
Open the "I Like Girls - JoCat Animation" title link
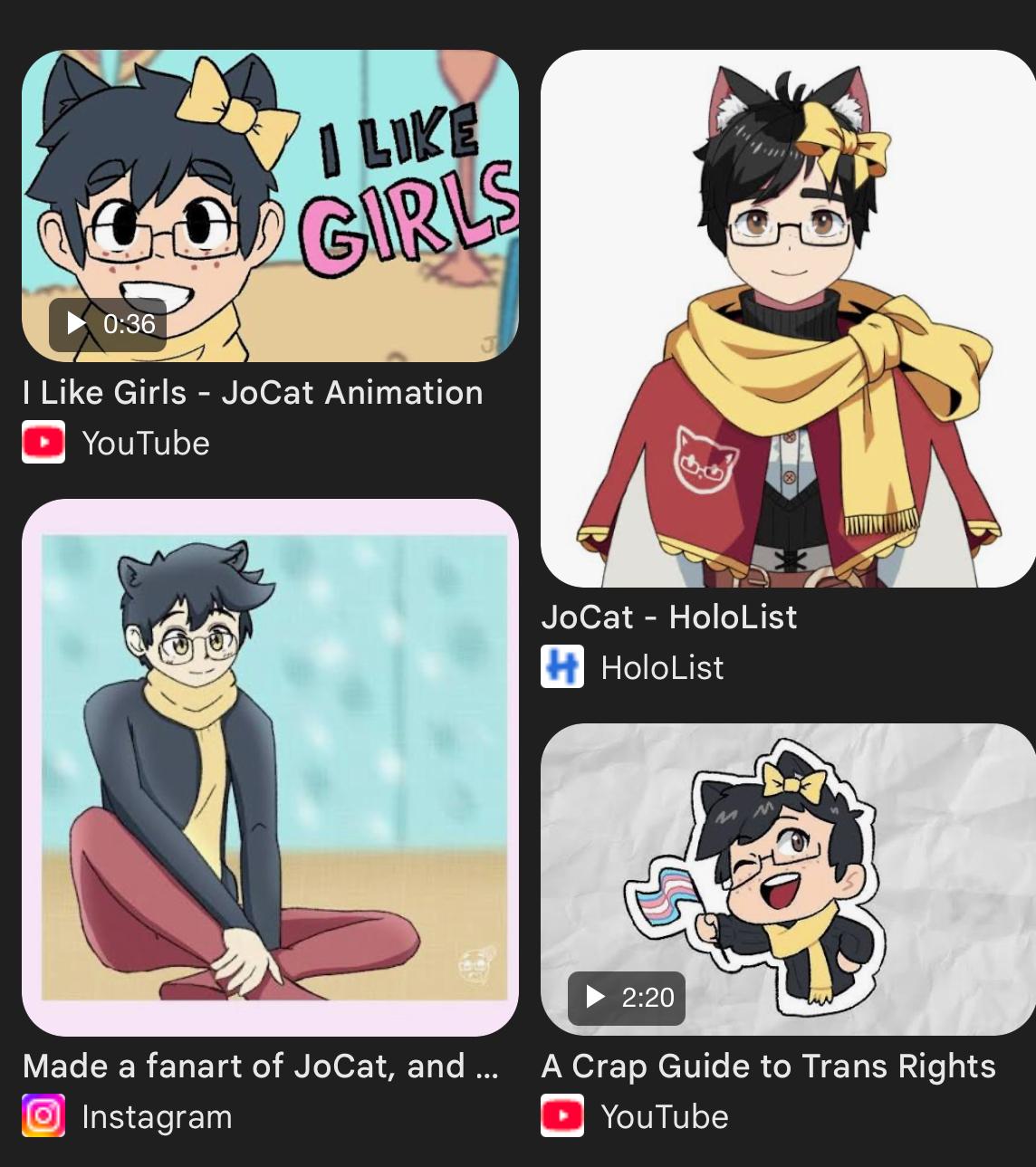click(253, 393)
